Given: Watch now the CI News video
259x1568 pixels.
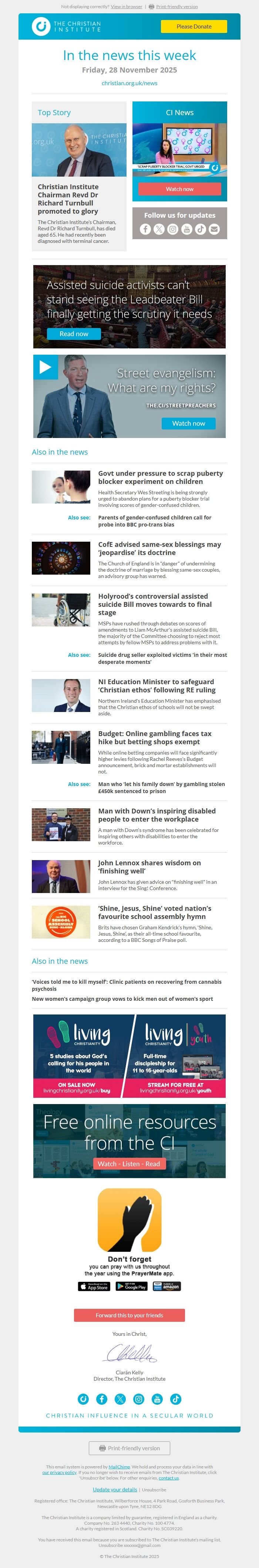Looking at the screenshot, I should (179, 189).
